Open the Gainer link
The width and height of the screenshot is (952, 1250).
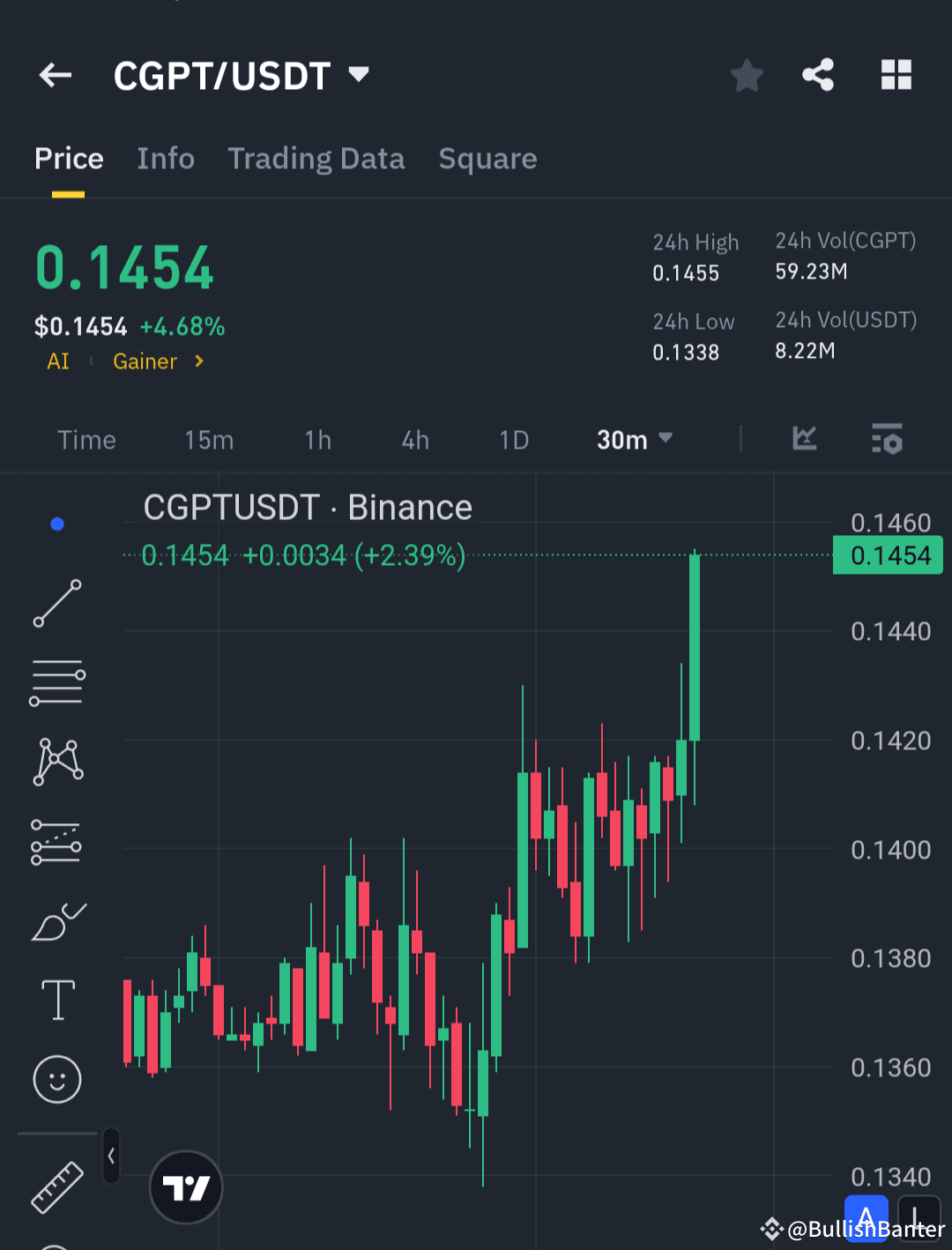click(145, 361)
